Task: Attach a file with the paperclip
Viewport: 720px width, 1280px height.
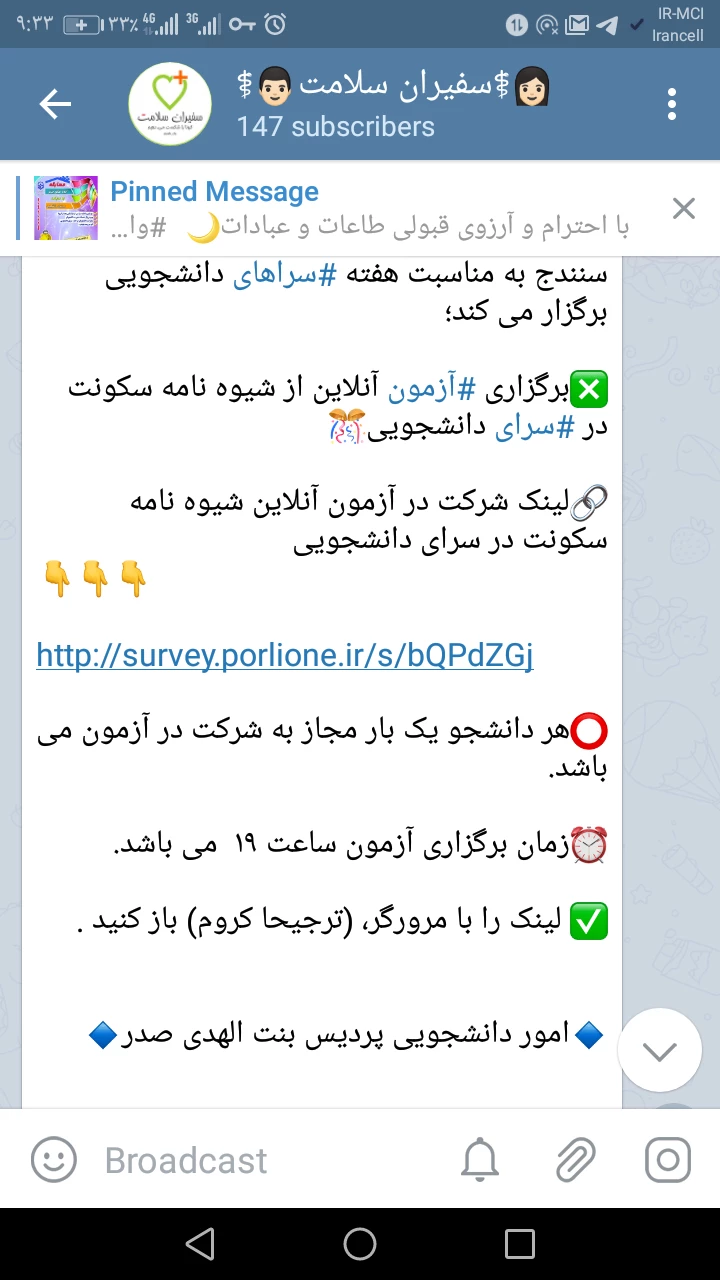Action: coord(574,1160)
